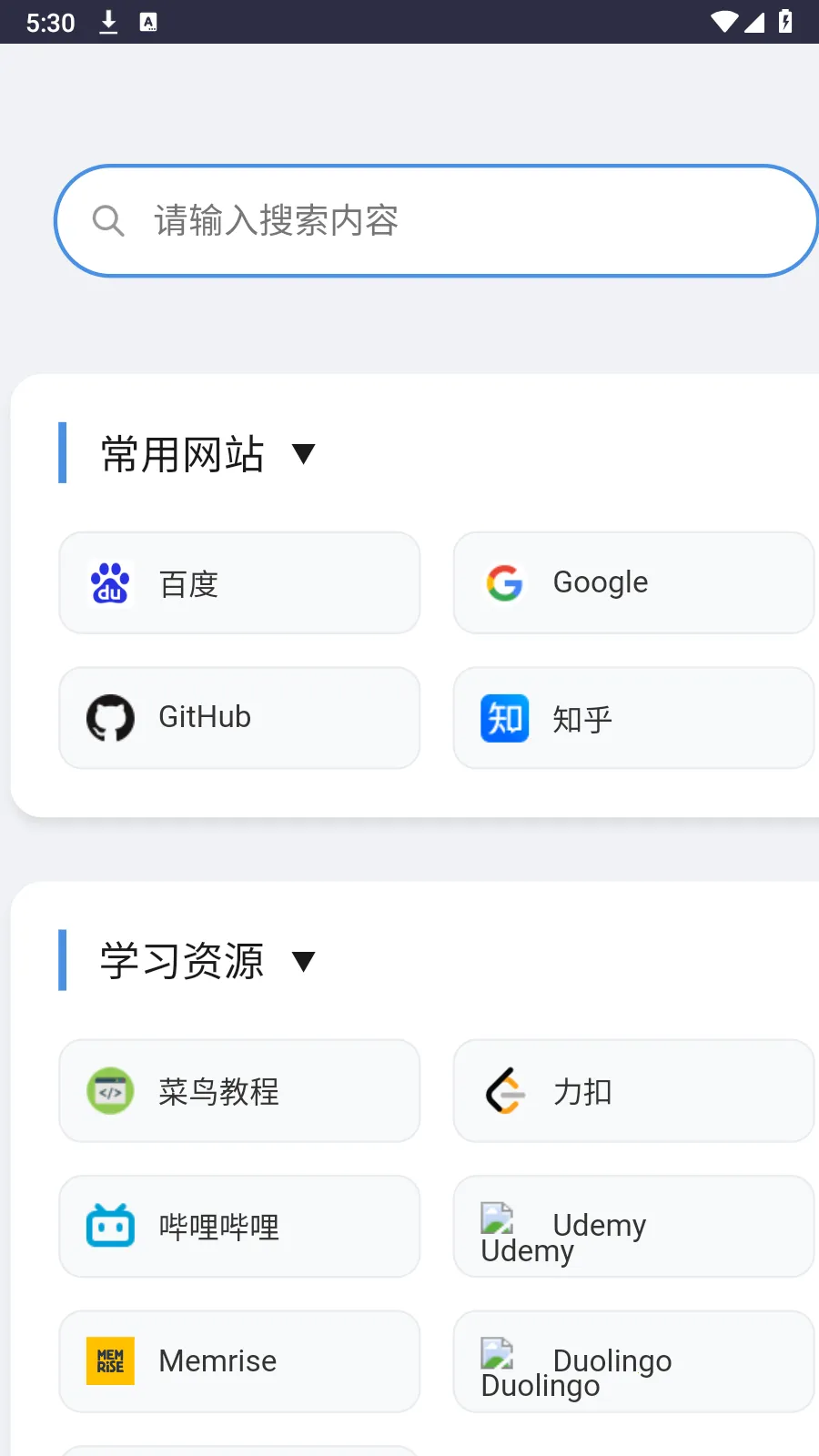Collapse the 学习资源 section arrow
This screenshot has height=1456, width=819.
point(304,961)
